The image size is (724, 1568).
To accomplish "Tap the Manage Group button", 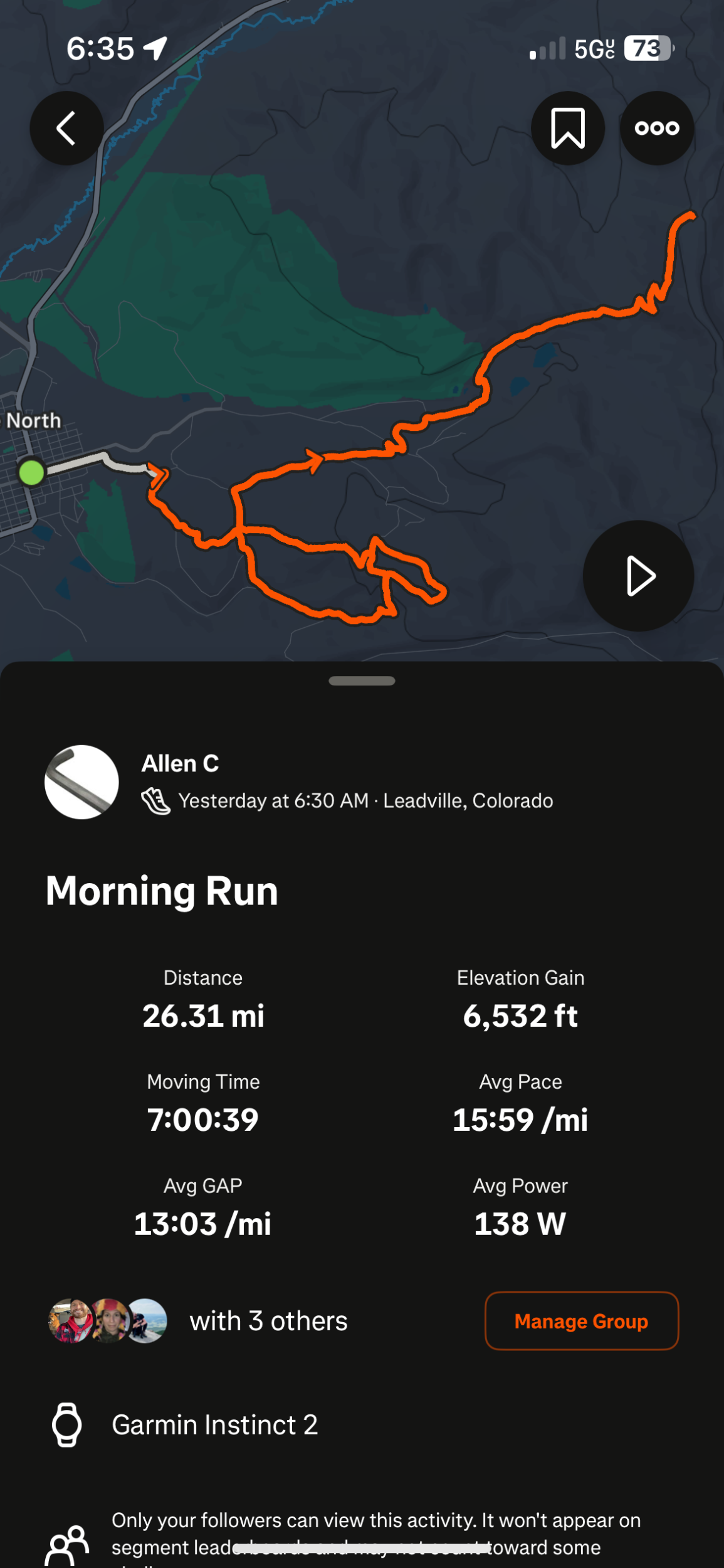I will tap(582, 1321).
